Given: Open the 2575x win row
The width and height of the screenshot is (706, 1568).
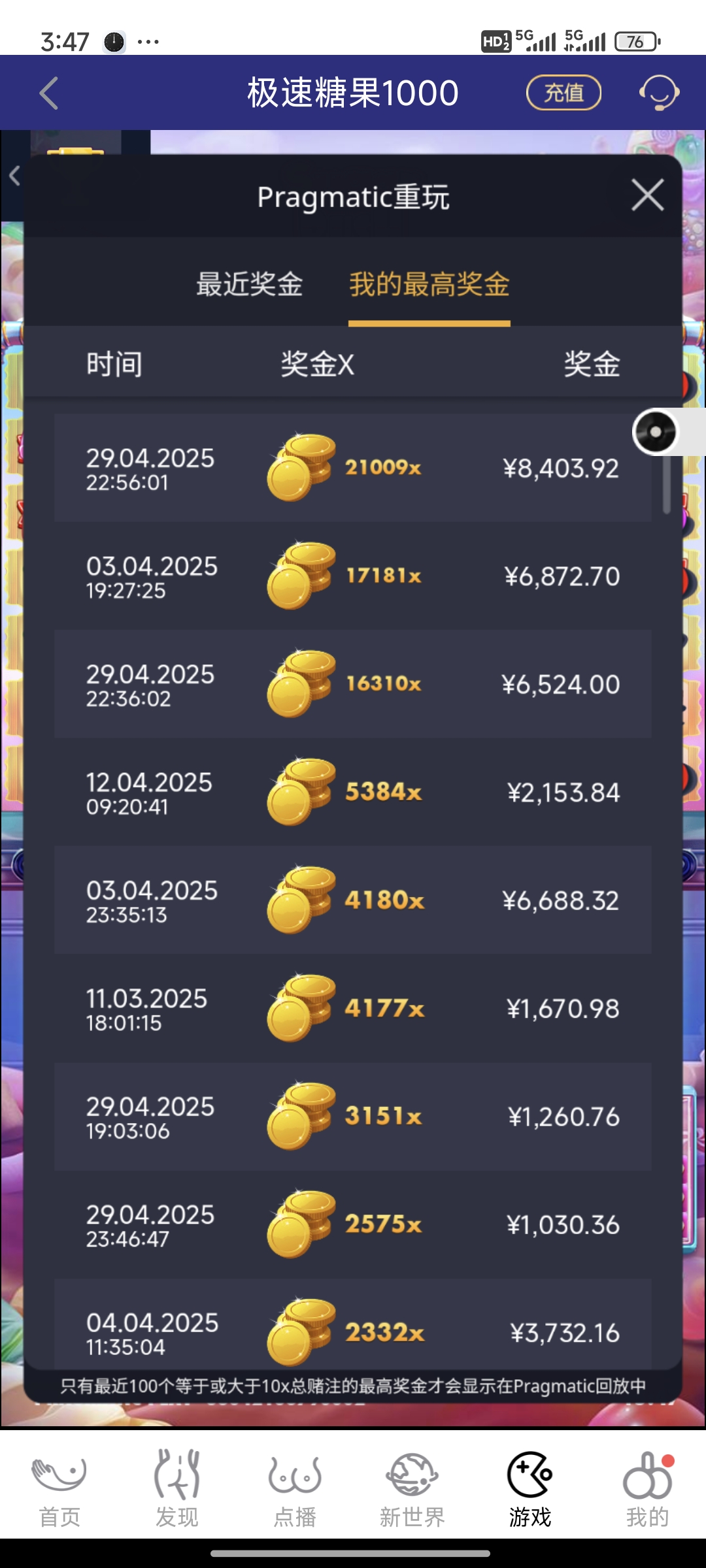Looking at the screenshot, I should 353,1225.
